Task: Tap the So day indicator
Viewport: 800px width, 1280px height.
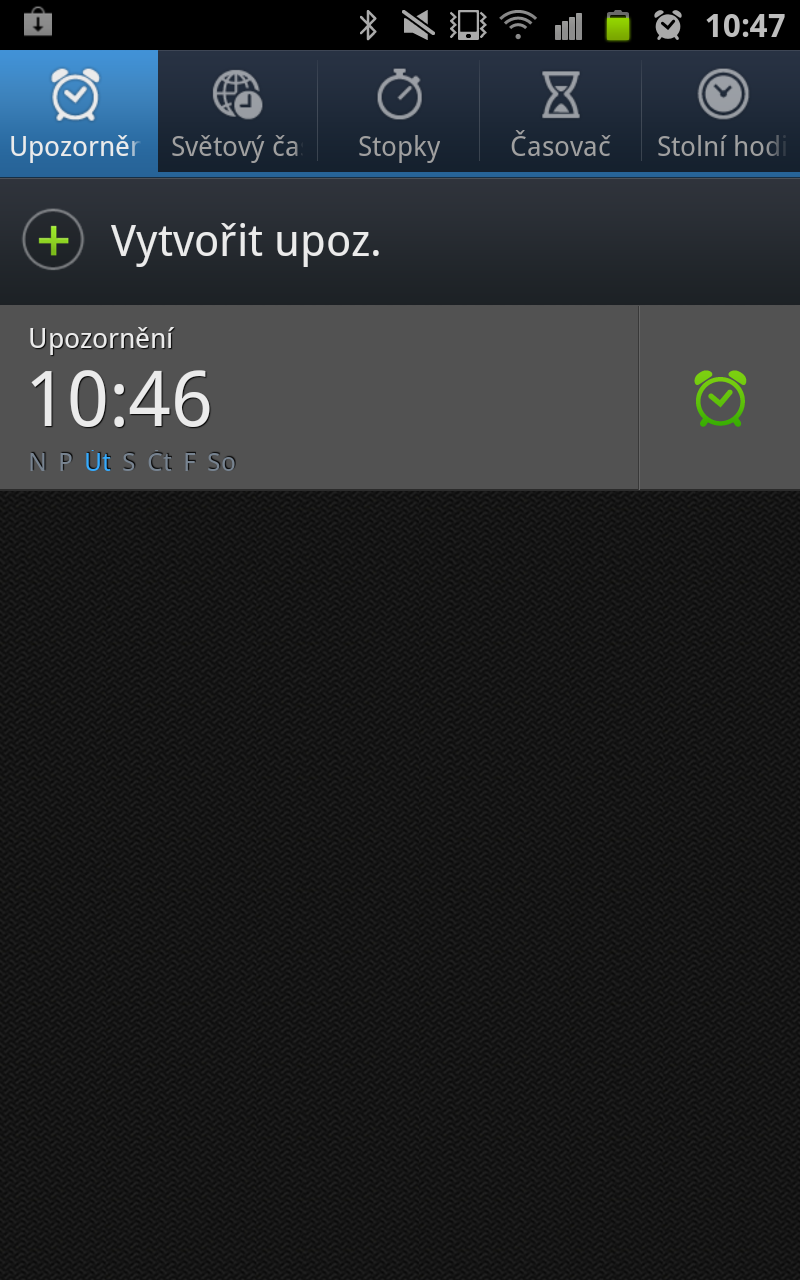Action: point(222,462)
